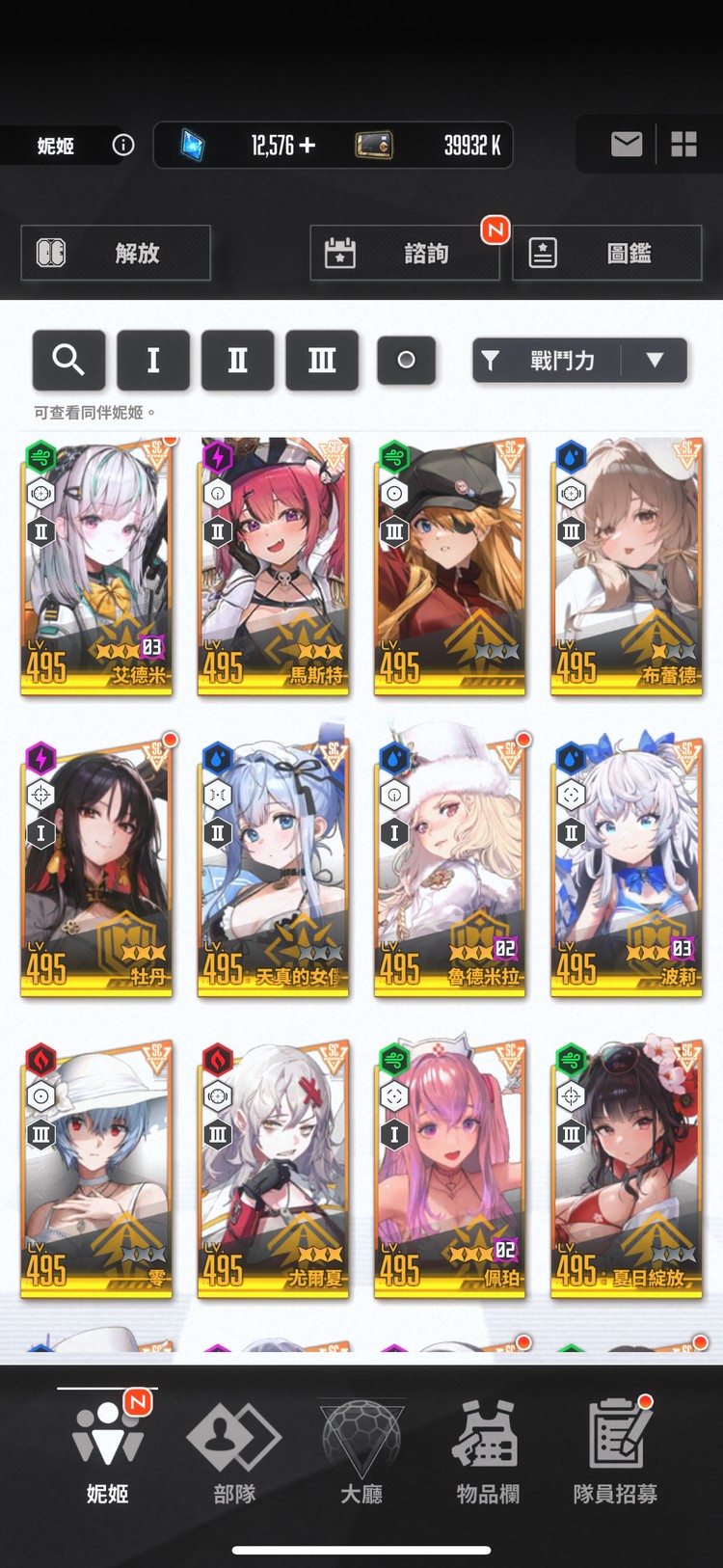Open the mail inbox icon
Image resolution: width=723 pixels, height=1568 pixels.
(x=627, y=145)
